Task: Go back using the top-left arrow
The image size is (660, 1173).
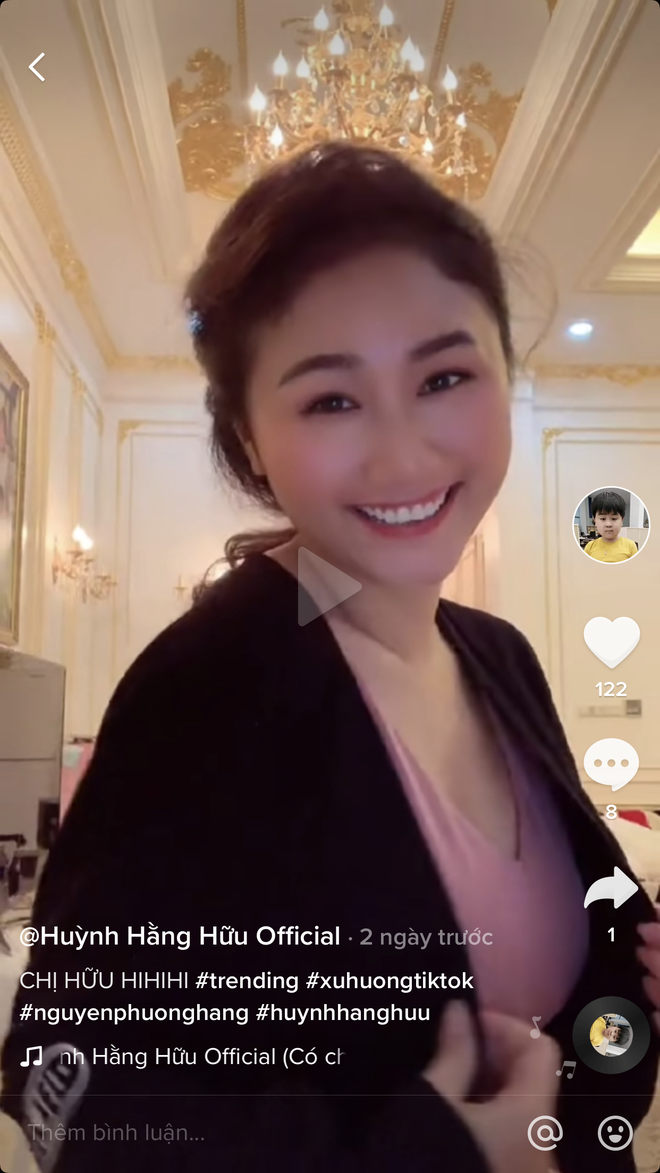Action: click(37, 67)
